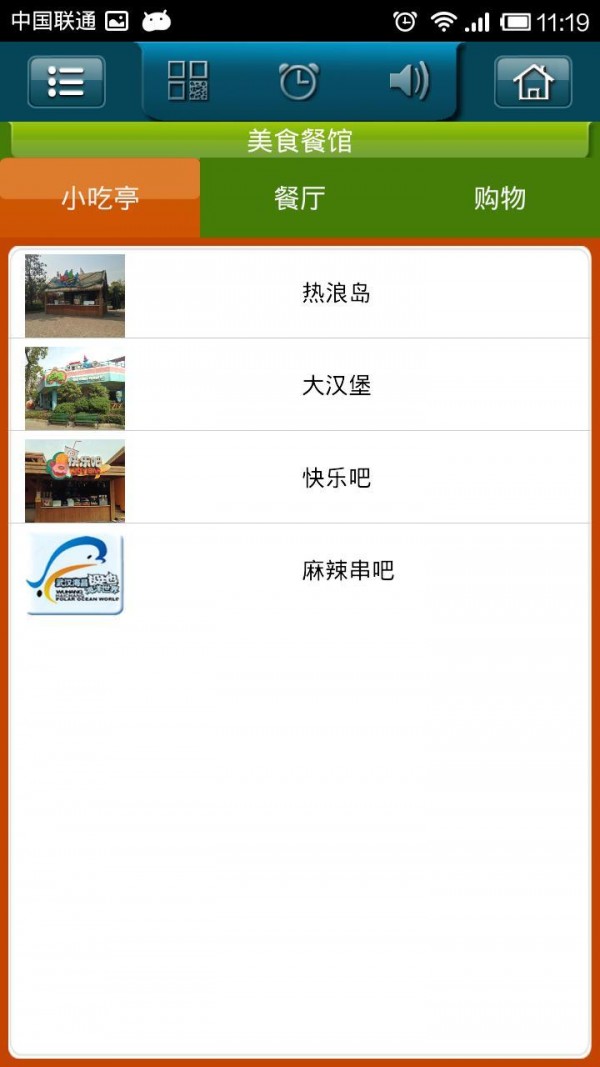The height and width of the screenshot is (1067, 600).
Task: Open the alarm clock reminder
Action: click(298, 81)
